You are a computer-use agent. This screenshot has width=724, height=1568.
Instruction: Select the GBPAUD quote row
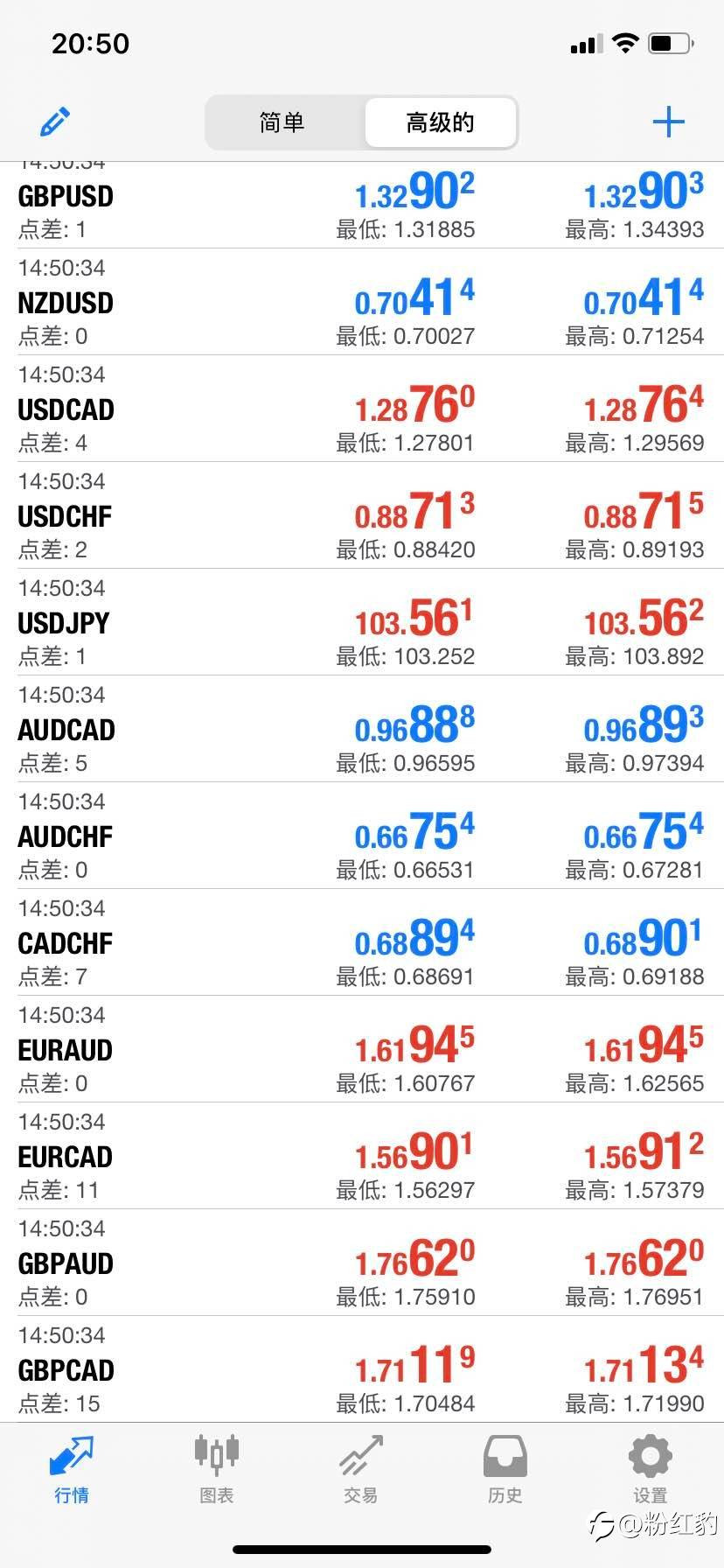[x=362, y=1263]
